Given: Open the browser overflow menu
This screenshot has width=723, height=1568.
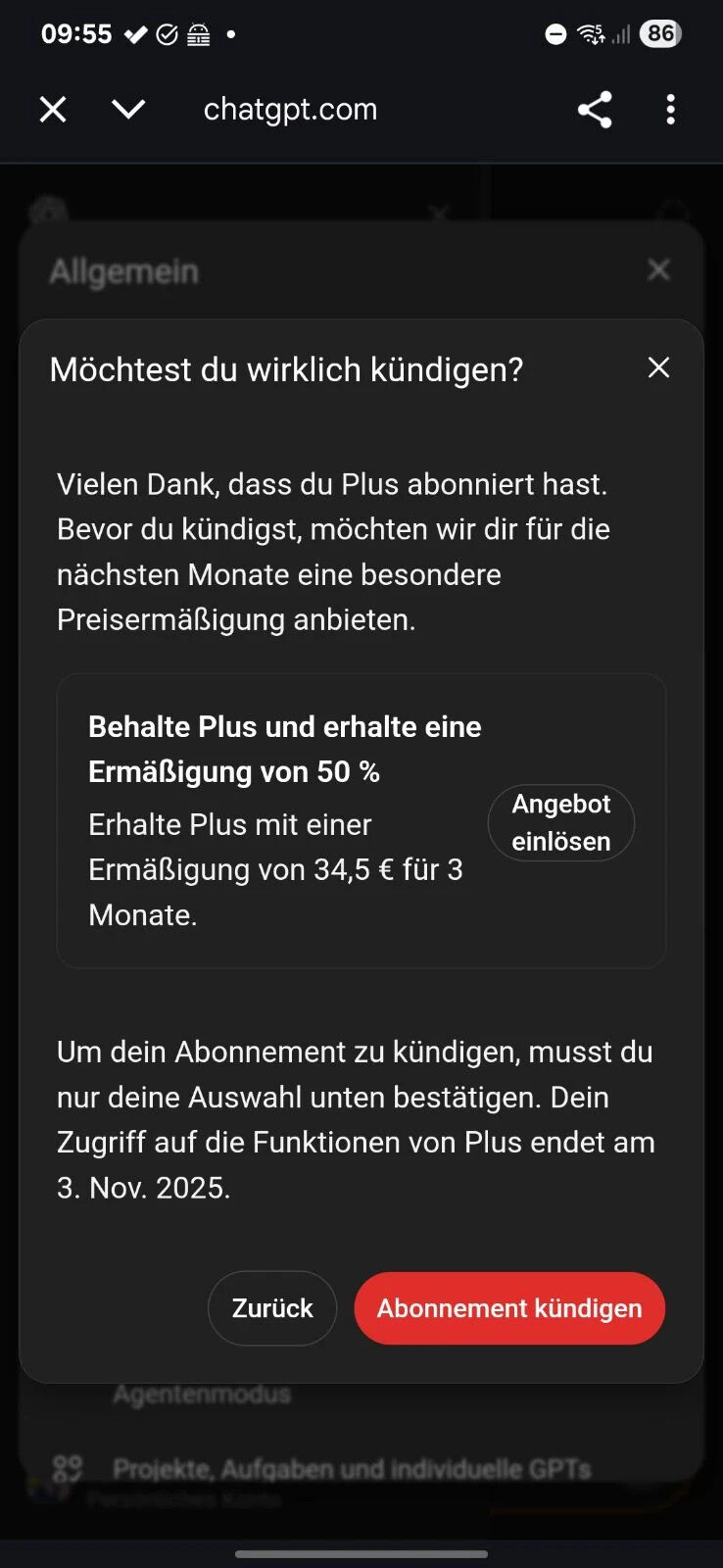Looking at the screenshot, I should [x=670, y=110].
